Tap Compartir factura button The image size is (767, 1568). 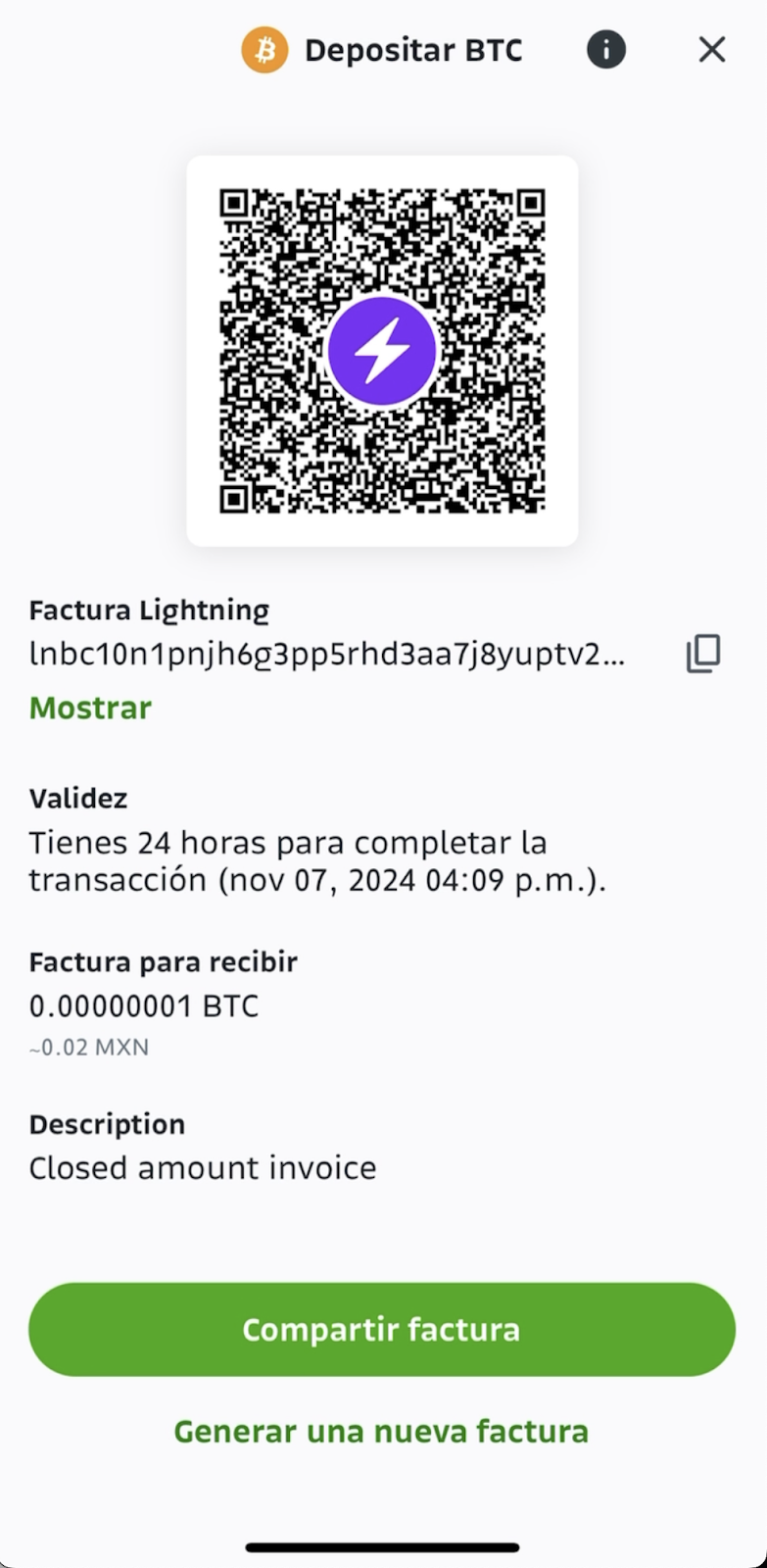click(382, 1329)
